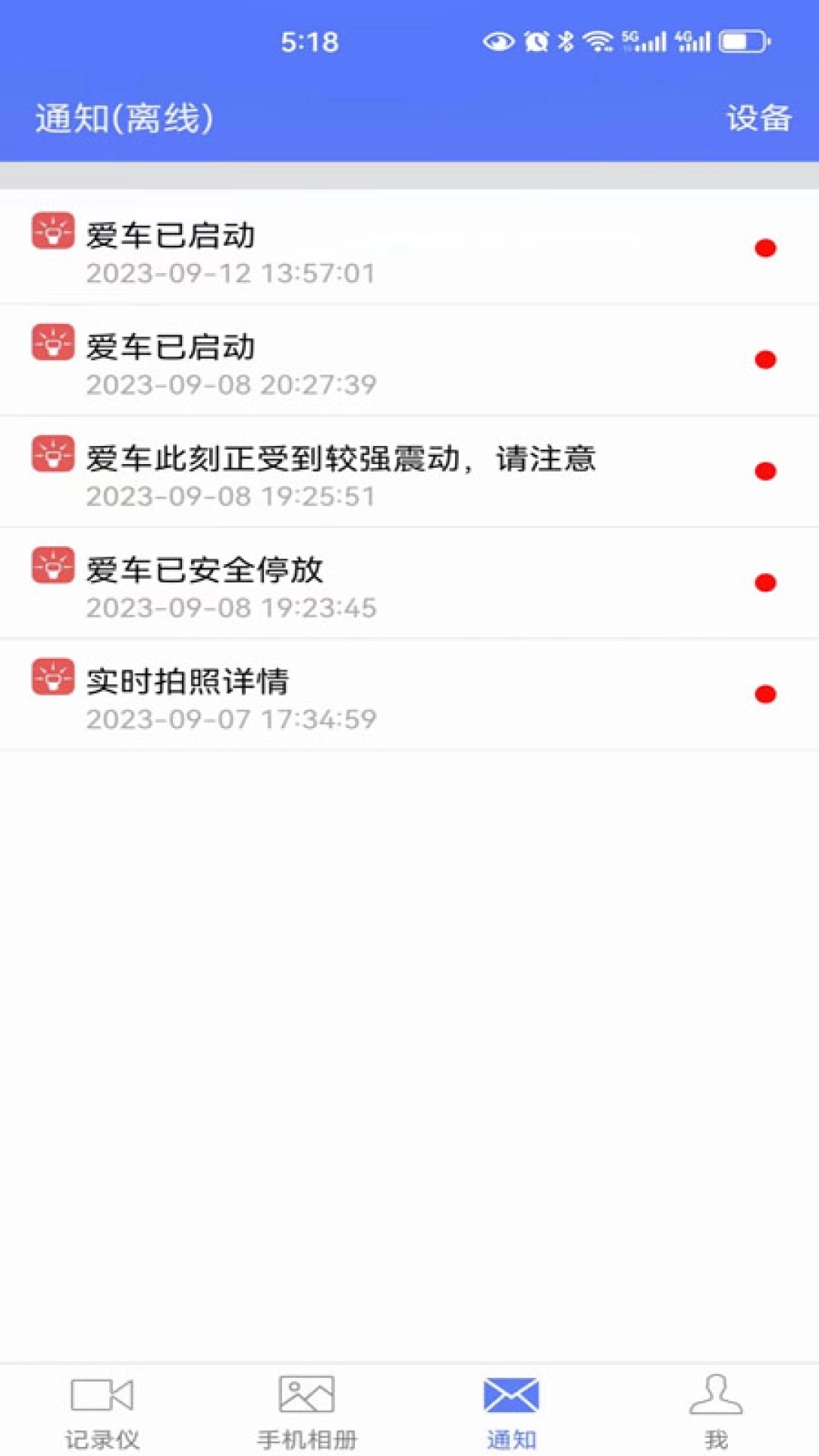The height and width of the screenshot is (1456, 819).
Task: Open the vibration alert 爱车此刻正受到较强震动
Action: [x=341, y=470]
